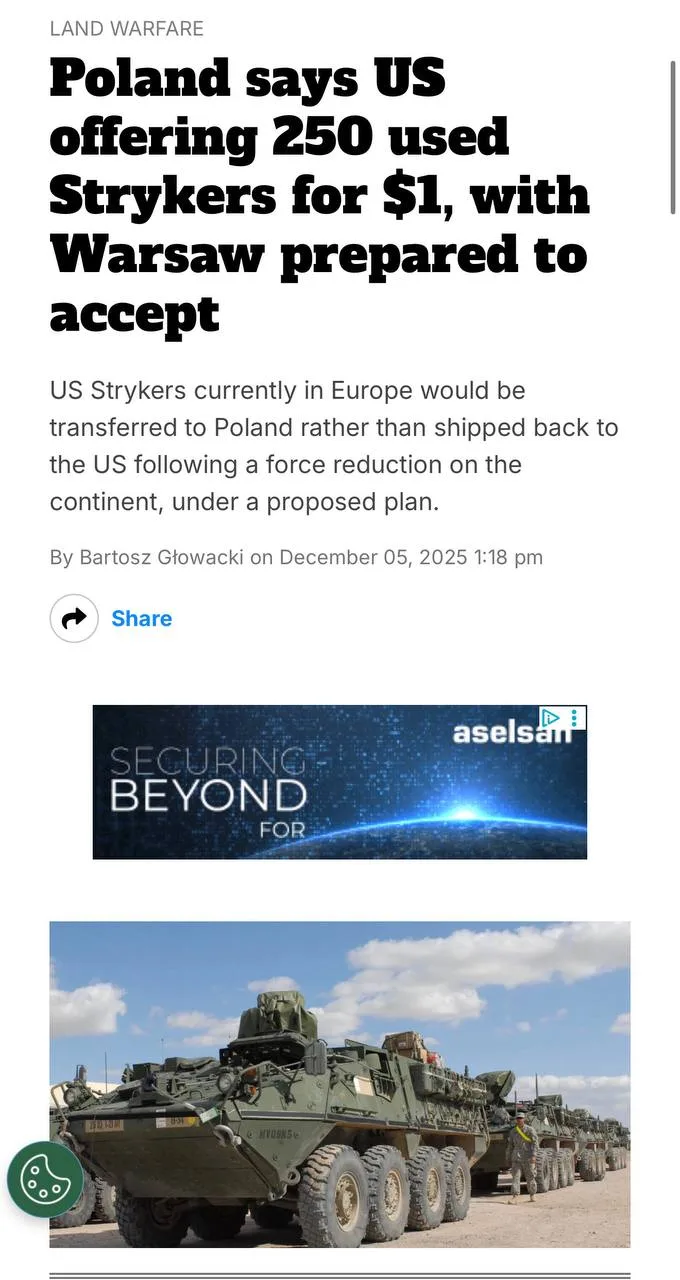Open author Bartosz Głowacki's page
Image resolution: width=680 pixels, height=1280 pixels.
pyautogui.click(x=160, y=557)
